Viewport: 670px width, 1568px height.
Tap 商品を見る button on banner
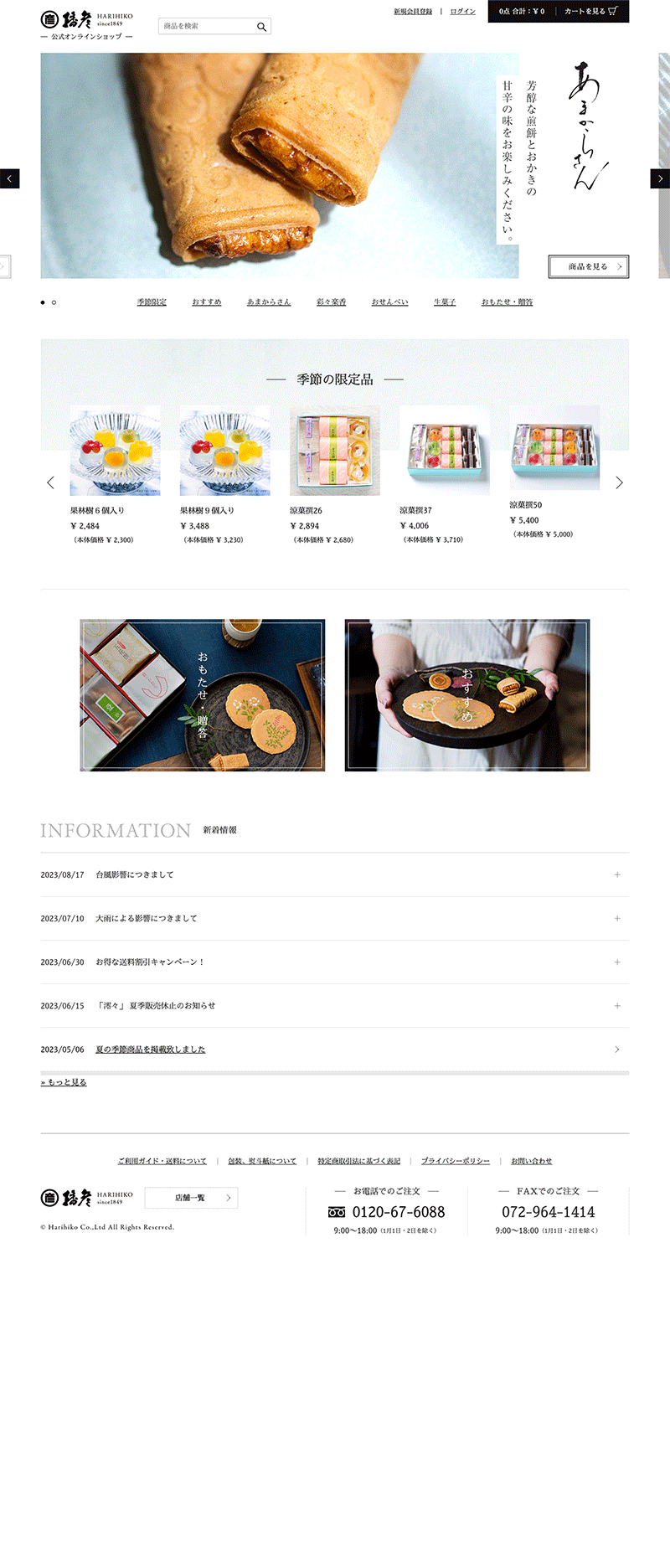coord(589,266)
